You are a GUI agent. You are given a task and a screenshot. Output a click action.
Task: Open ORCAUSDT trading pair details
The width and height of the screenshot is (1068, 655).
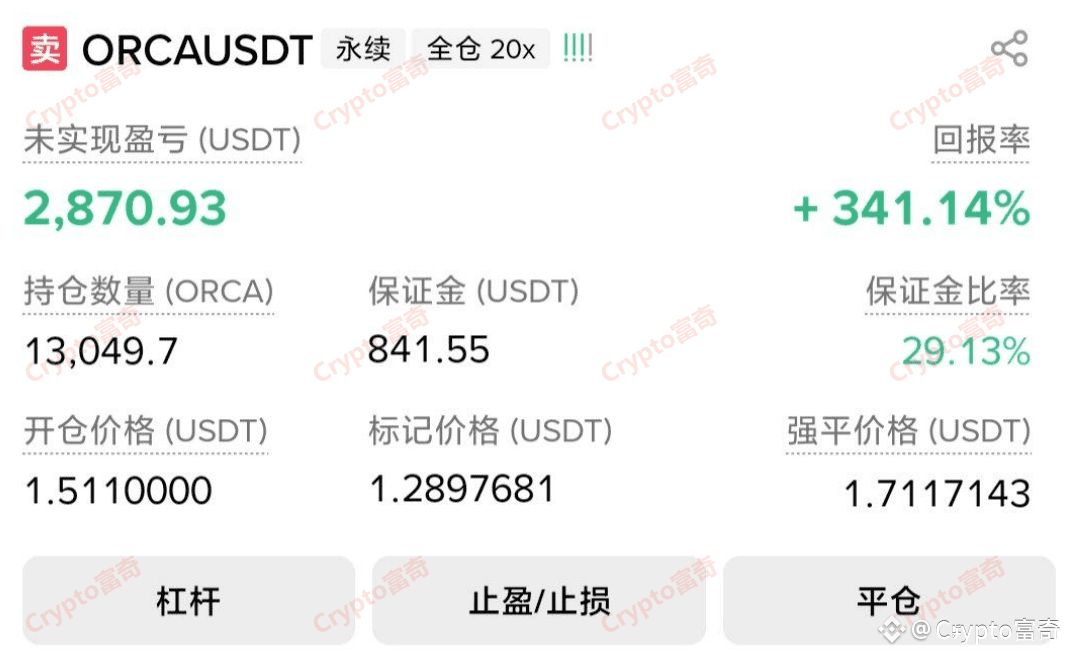click(197, 50)
